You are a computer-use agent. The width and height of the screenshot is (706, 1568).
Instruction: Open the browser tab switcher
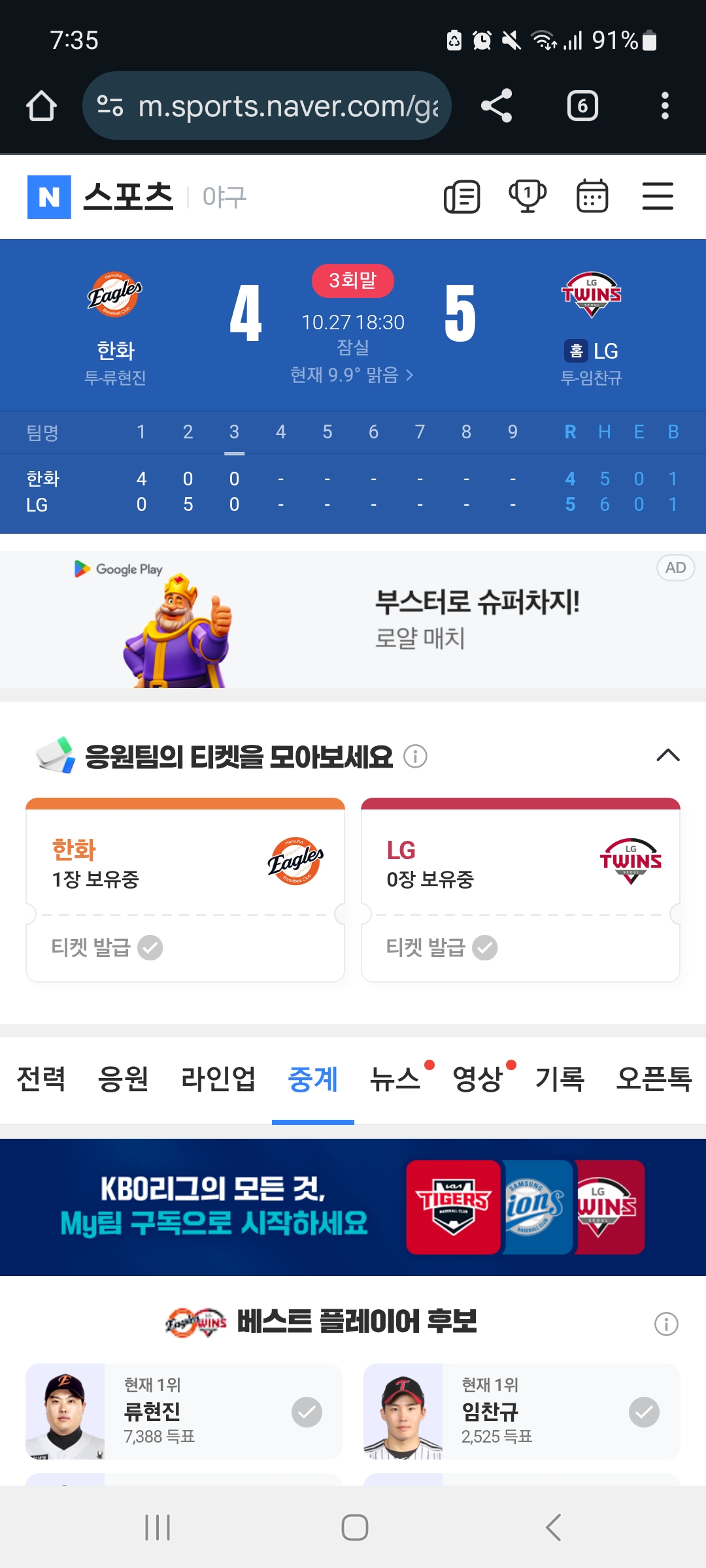pos(582,106)
